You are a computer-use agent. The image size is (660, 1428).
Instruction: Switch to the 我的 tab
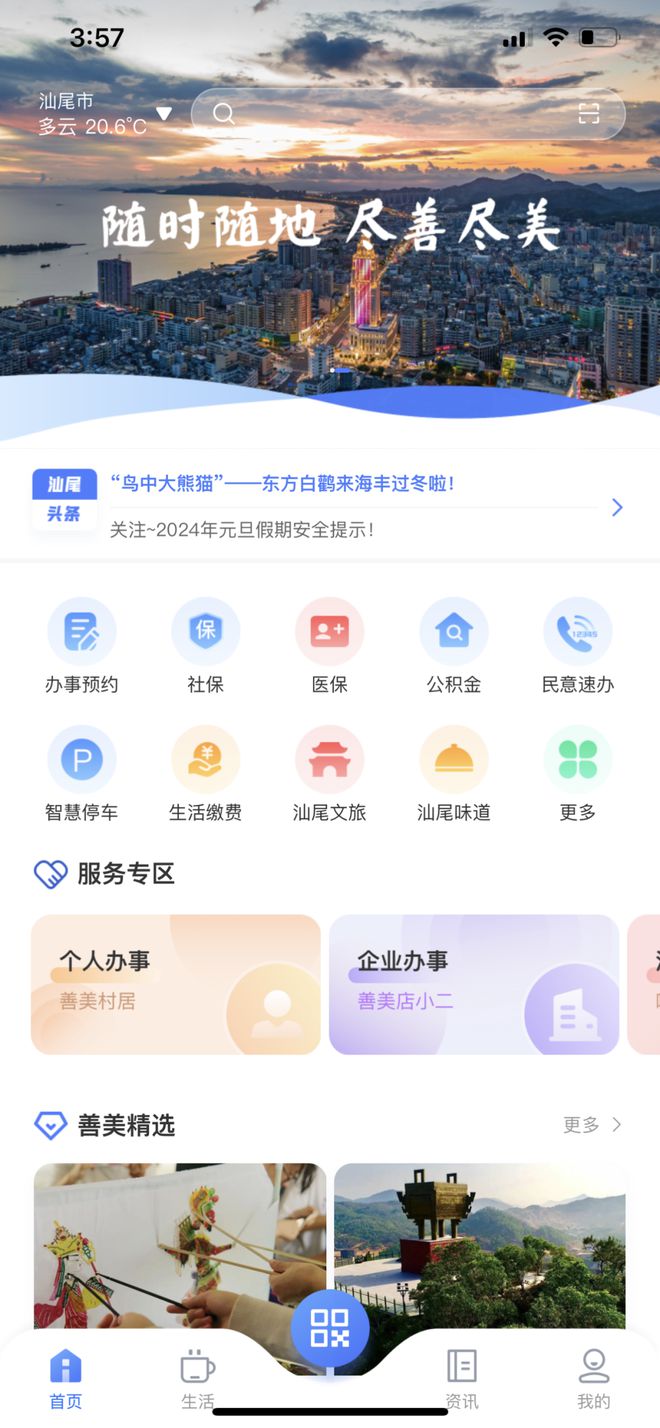tap(594, 1378)
